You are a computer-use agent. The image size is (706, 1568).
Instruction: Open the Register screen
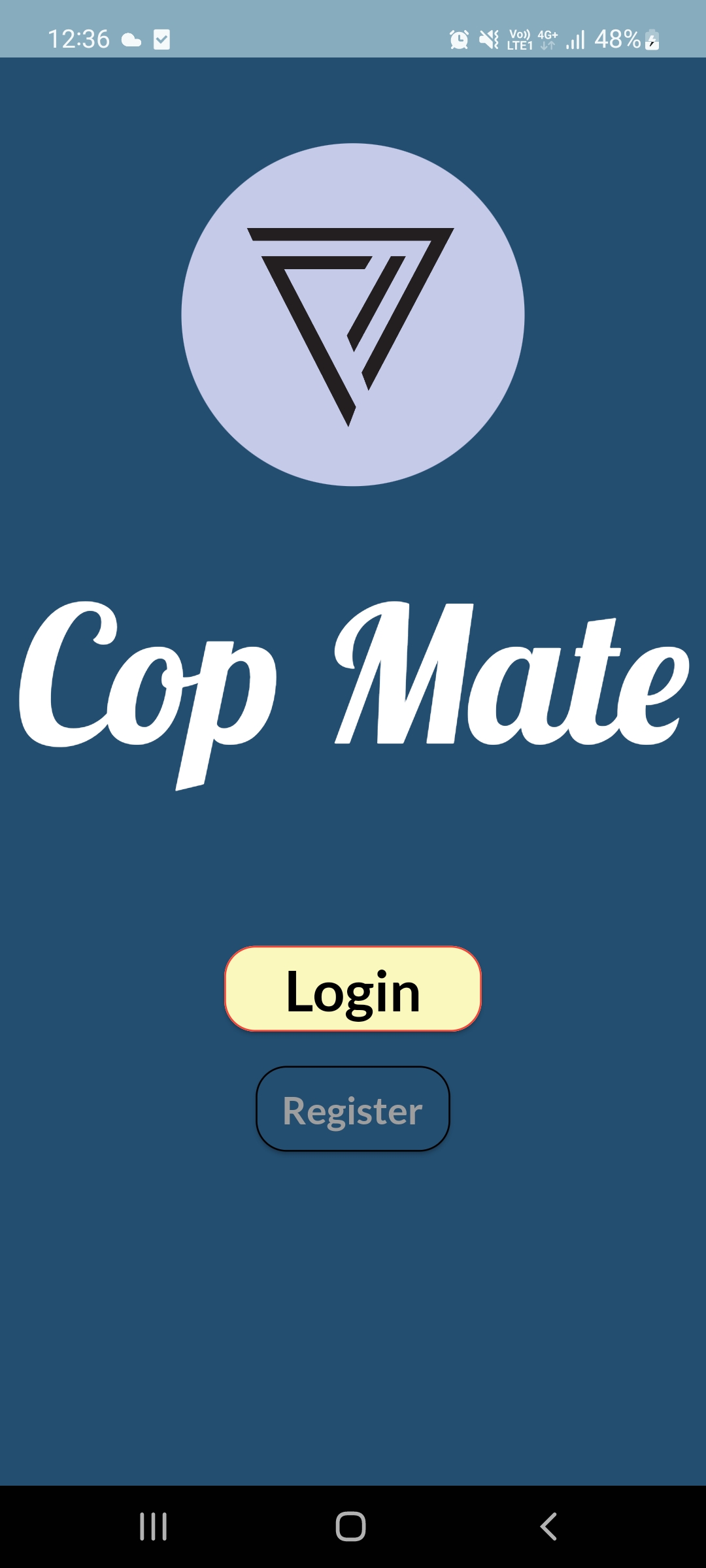(x=353, y=1109)
